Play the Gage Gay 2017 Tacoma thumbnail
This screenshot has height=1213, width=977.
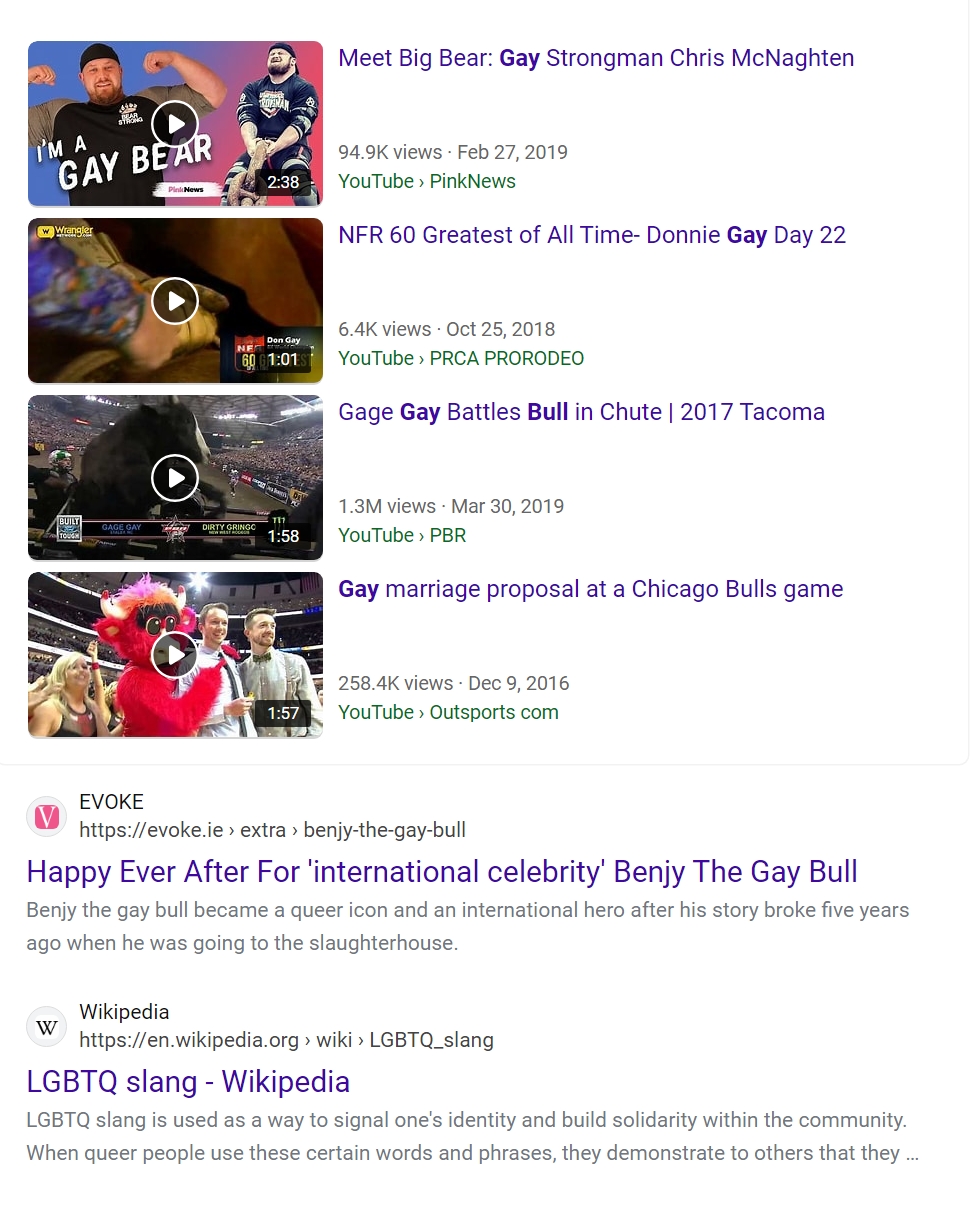tap(175, 478)
